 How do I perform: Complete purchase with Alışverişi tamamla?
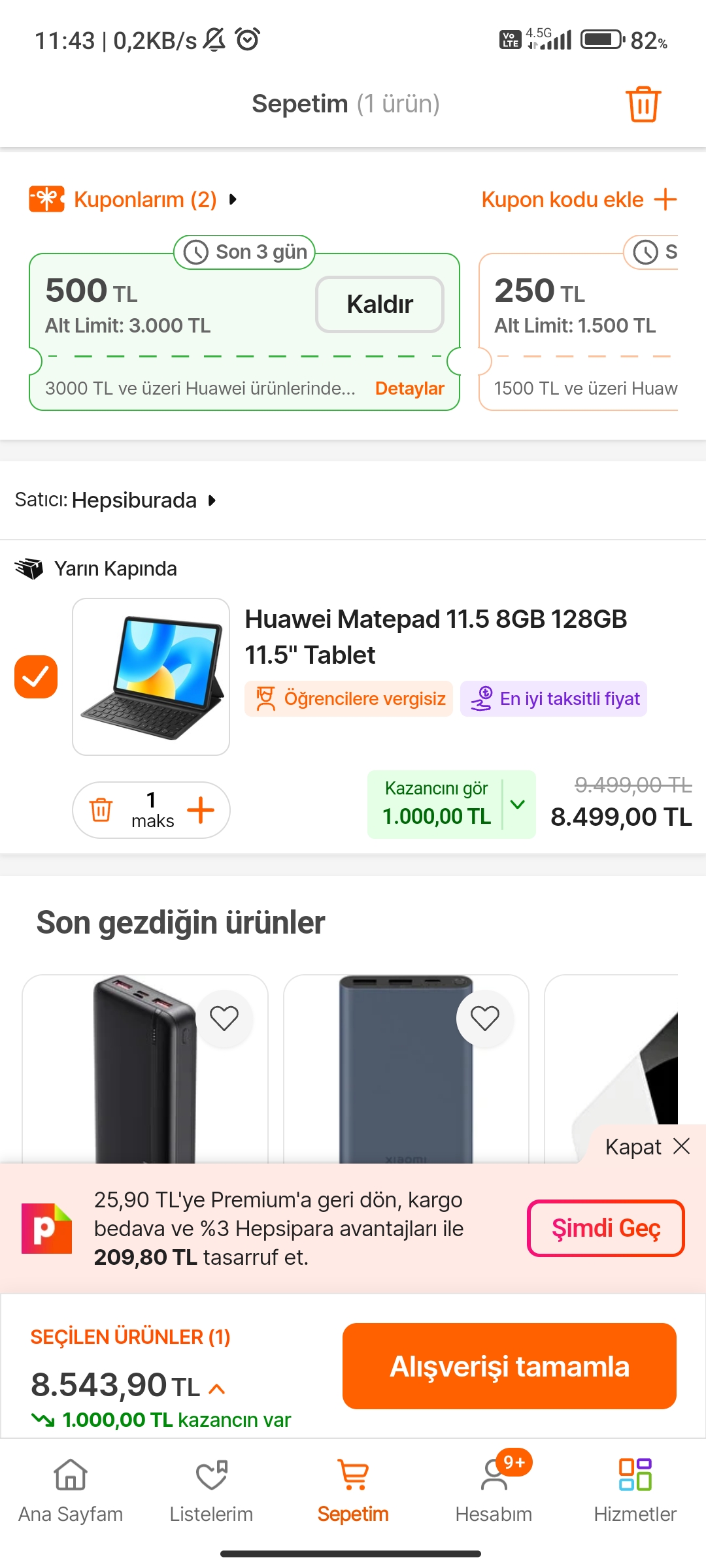tap(509, 1366)
